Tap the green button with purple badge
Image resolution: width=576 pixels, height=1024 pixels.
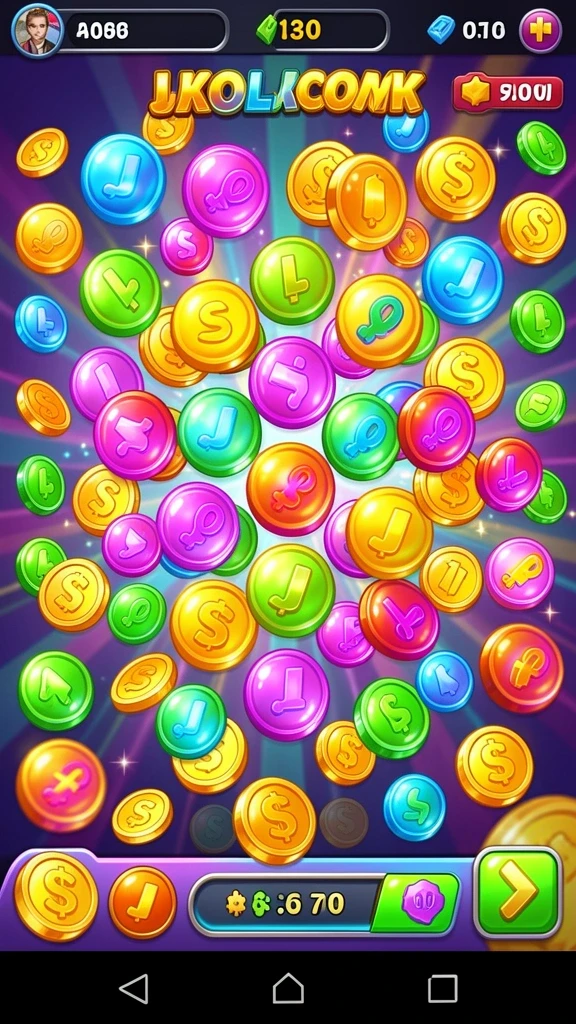pyautogui.click(x=417, y=903)
